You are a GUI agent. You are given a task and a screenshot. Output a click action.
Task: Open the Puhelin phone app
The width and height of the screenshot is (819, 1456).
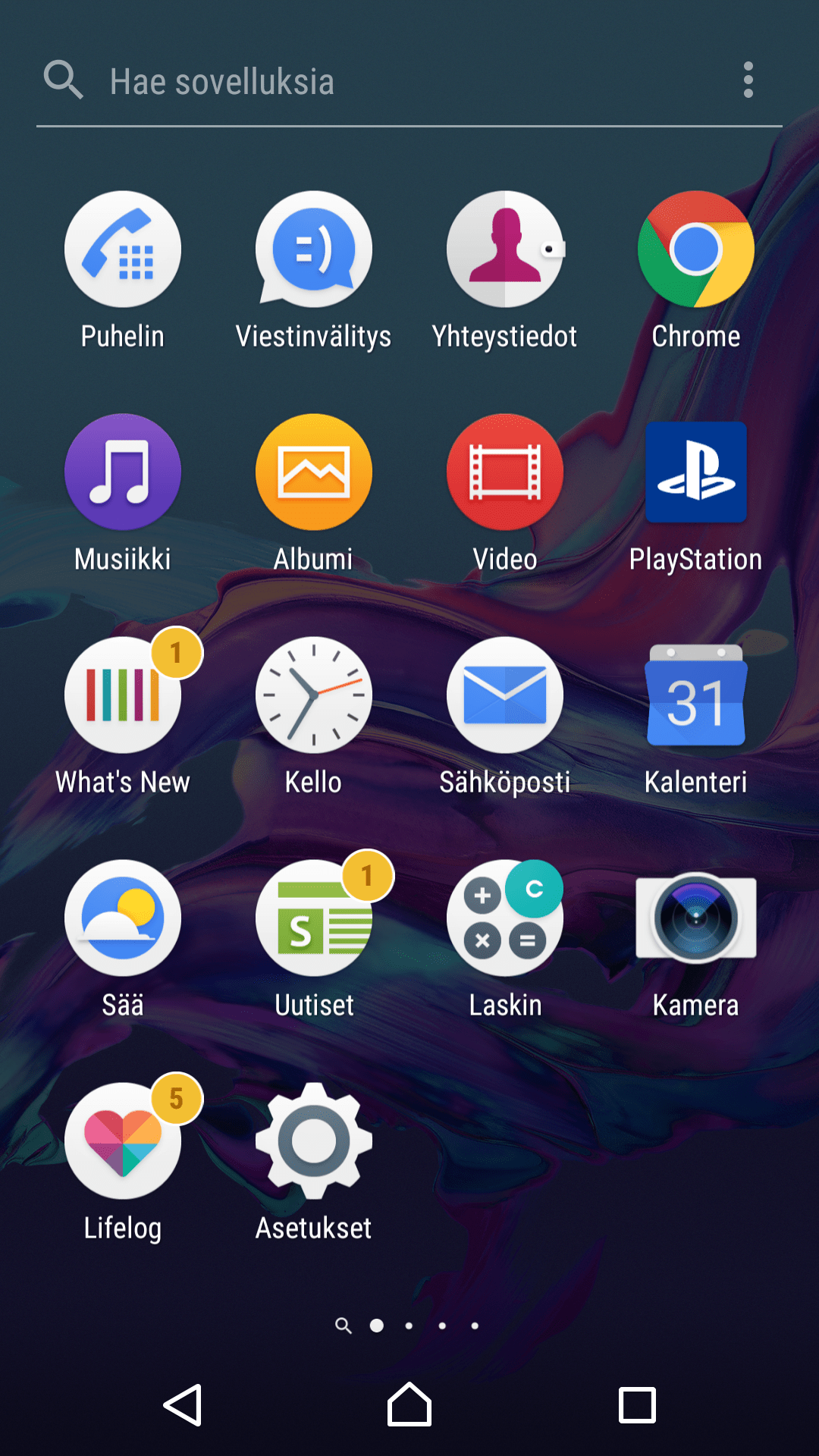click(x=123, y=249)
